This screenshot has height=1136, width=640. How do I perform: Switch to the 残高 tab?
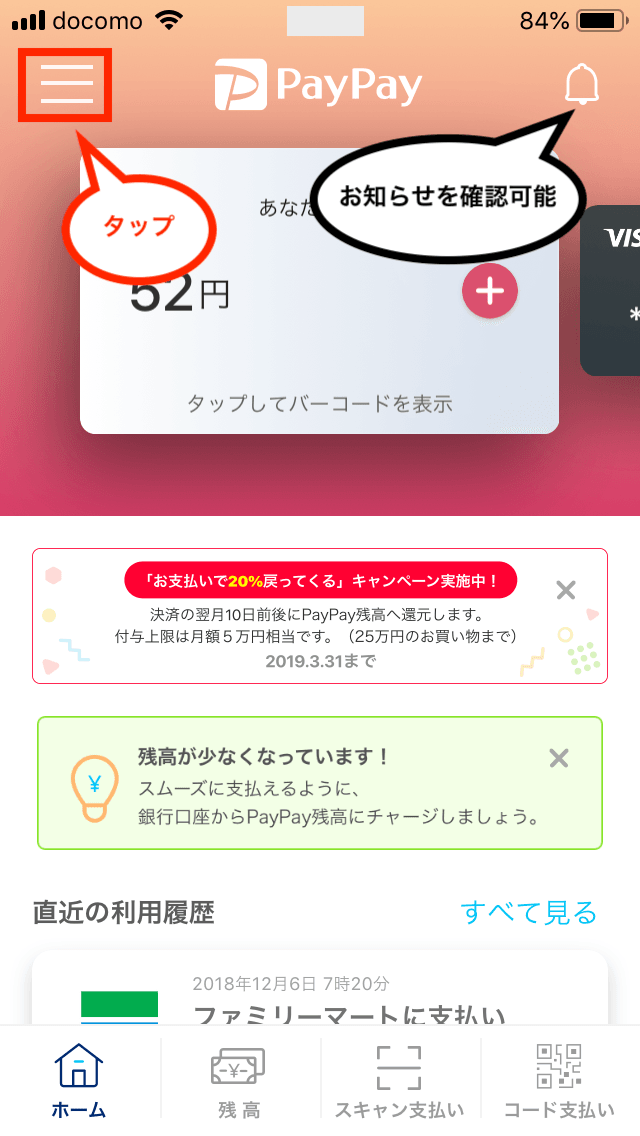coord(239,1080)
